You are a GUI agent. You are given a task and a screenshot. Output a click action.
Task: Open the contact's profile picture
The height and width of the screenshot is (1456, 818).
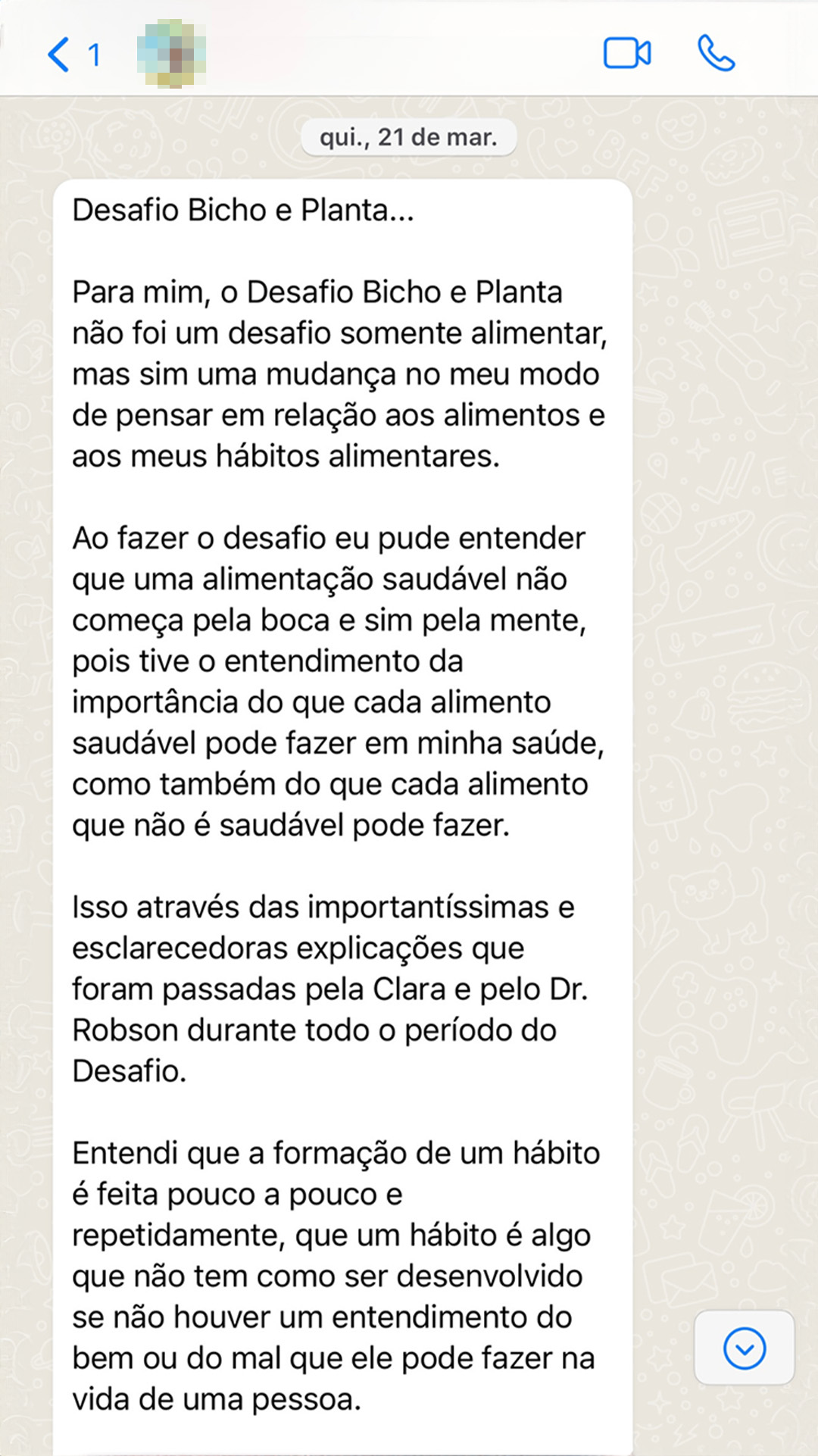(172, 55)
